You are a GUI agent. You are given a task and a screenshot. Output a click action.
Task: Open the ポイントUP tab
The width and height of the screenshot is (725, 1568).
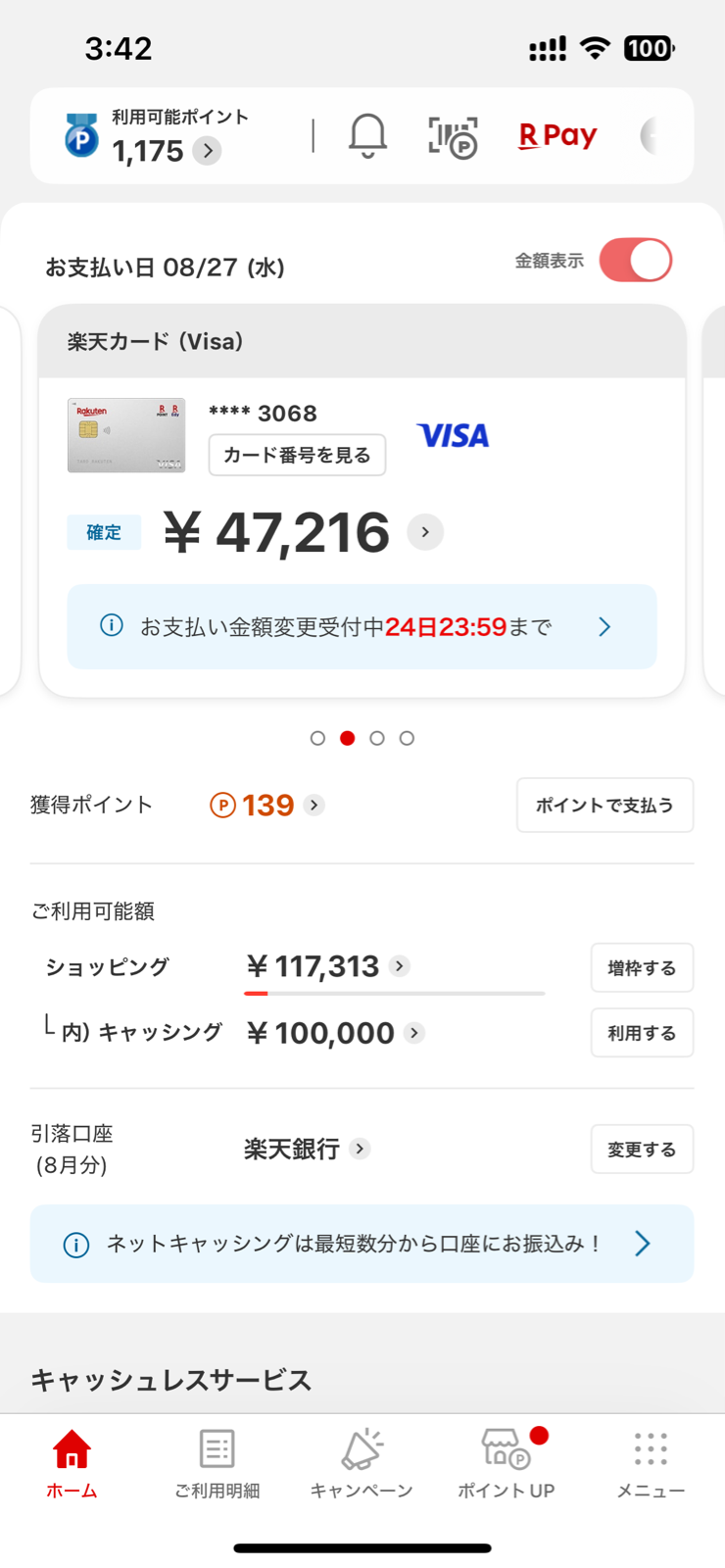(507, 1464)
